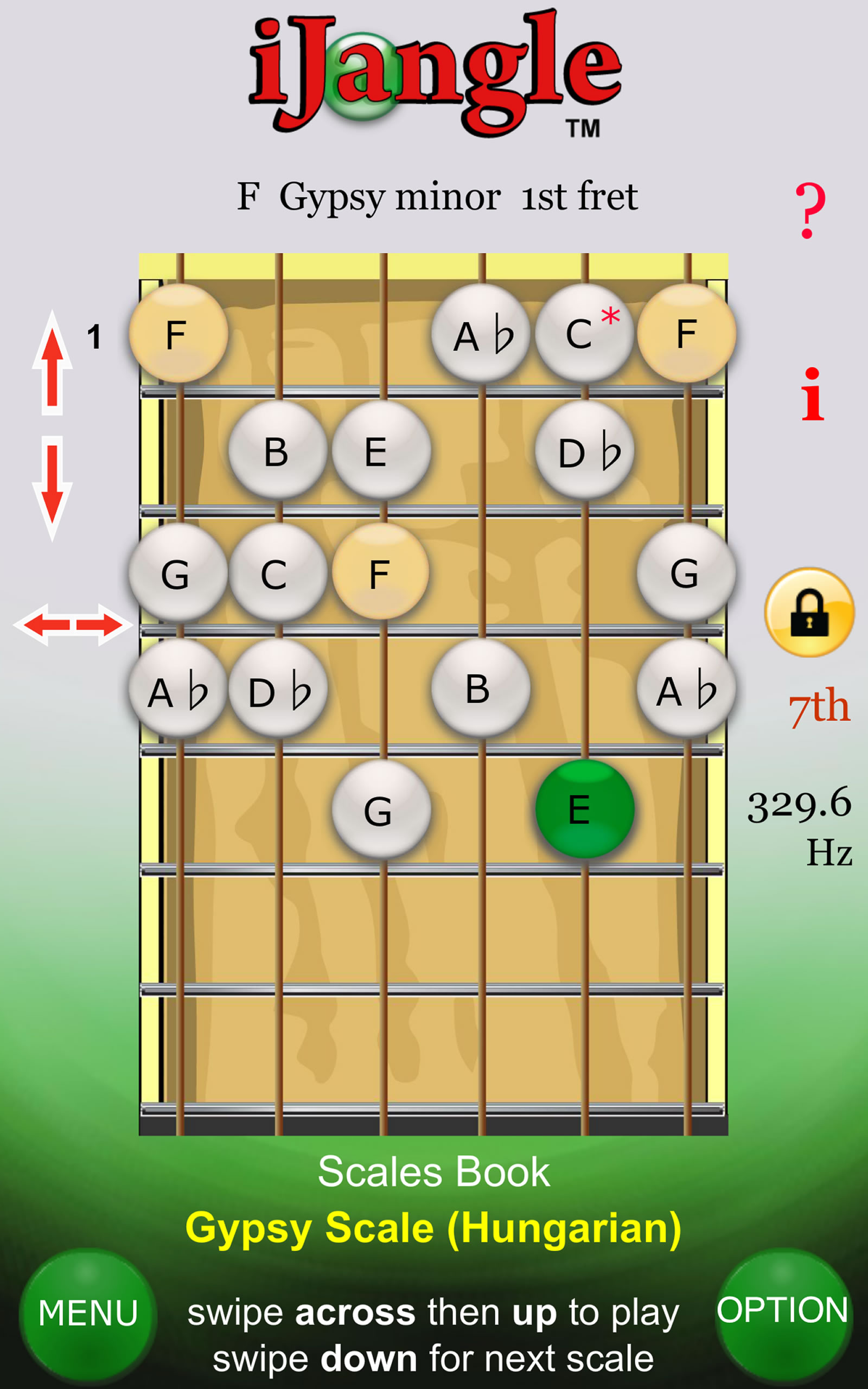
Task: Tap the red question mark help icon
Action: (x=809, y=211)
